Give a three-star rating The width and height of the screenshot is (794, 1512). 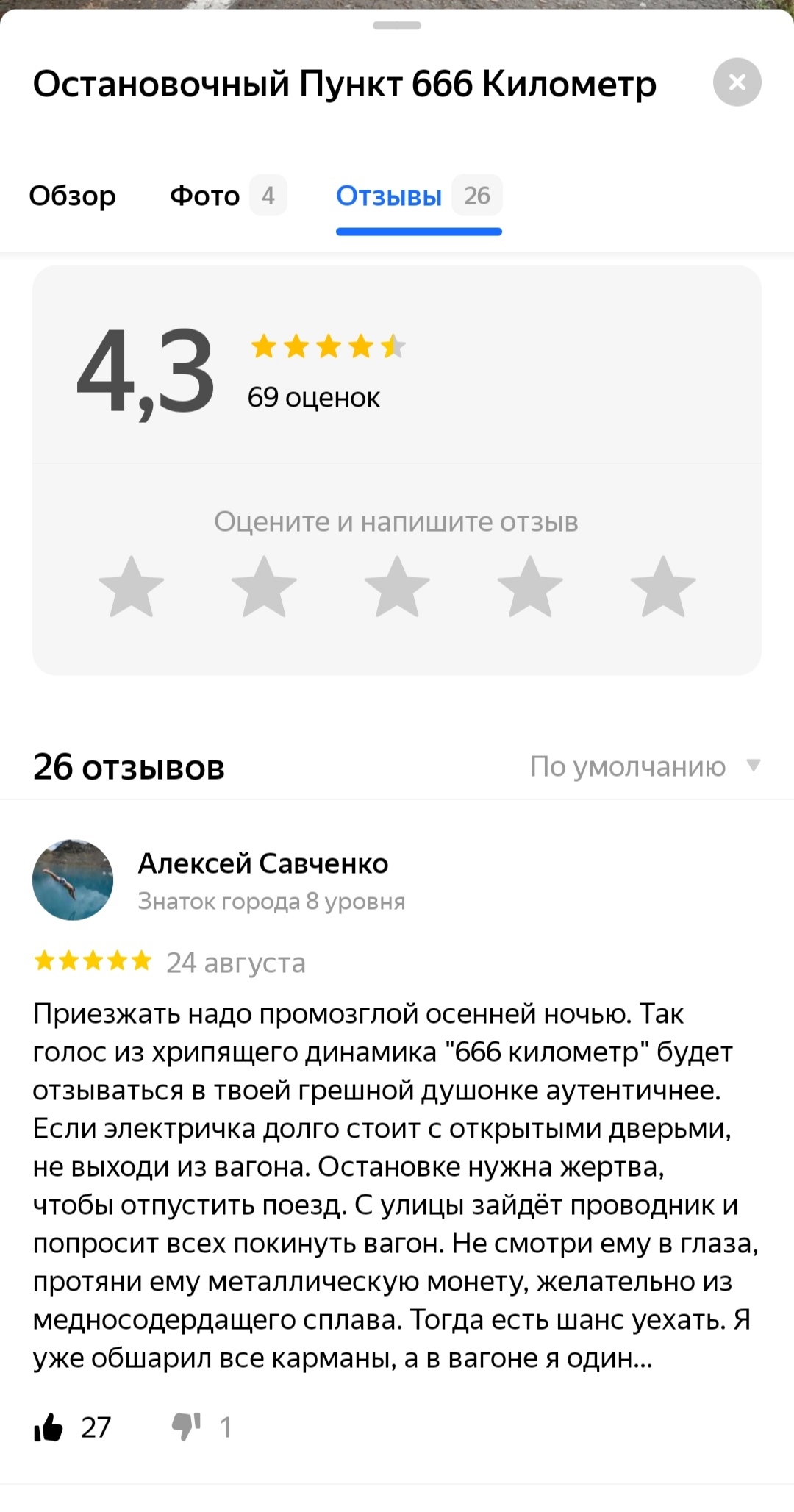click(397, 587)
